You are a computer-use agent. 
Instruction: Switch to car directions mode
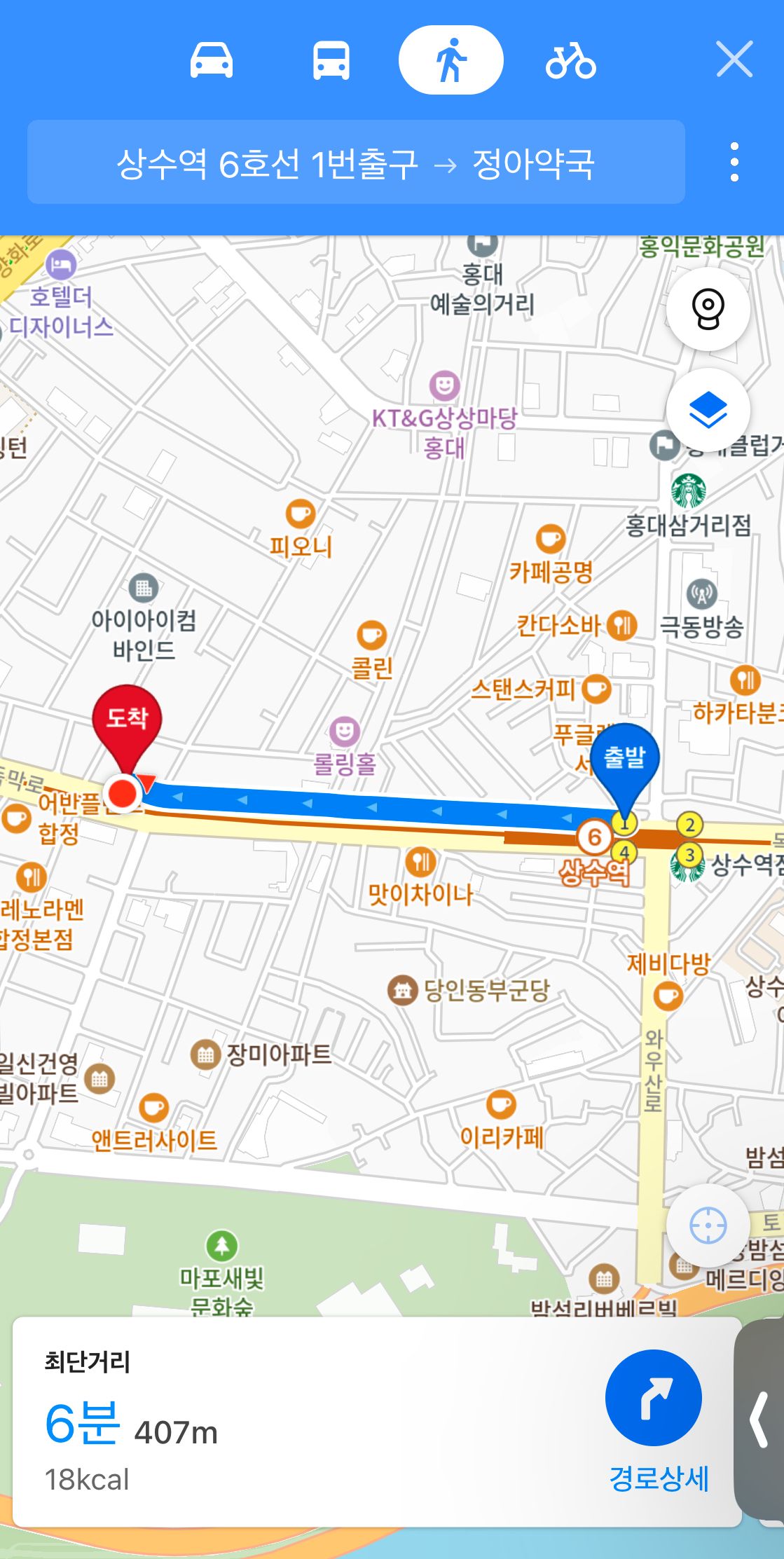[212, 60]
